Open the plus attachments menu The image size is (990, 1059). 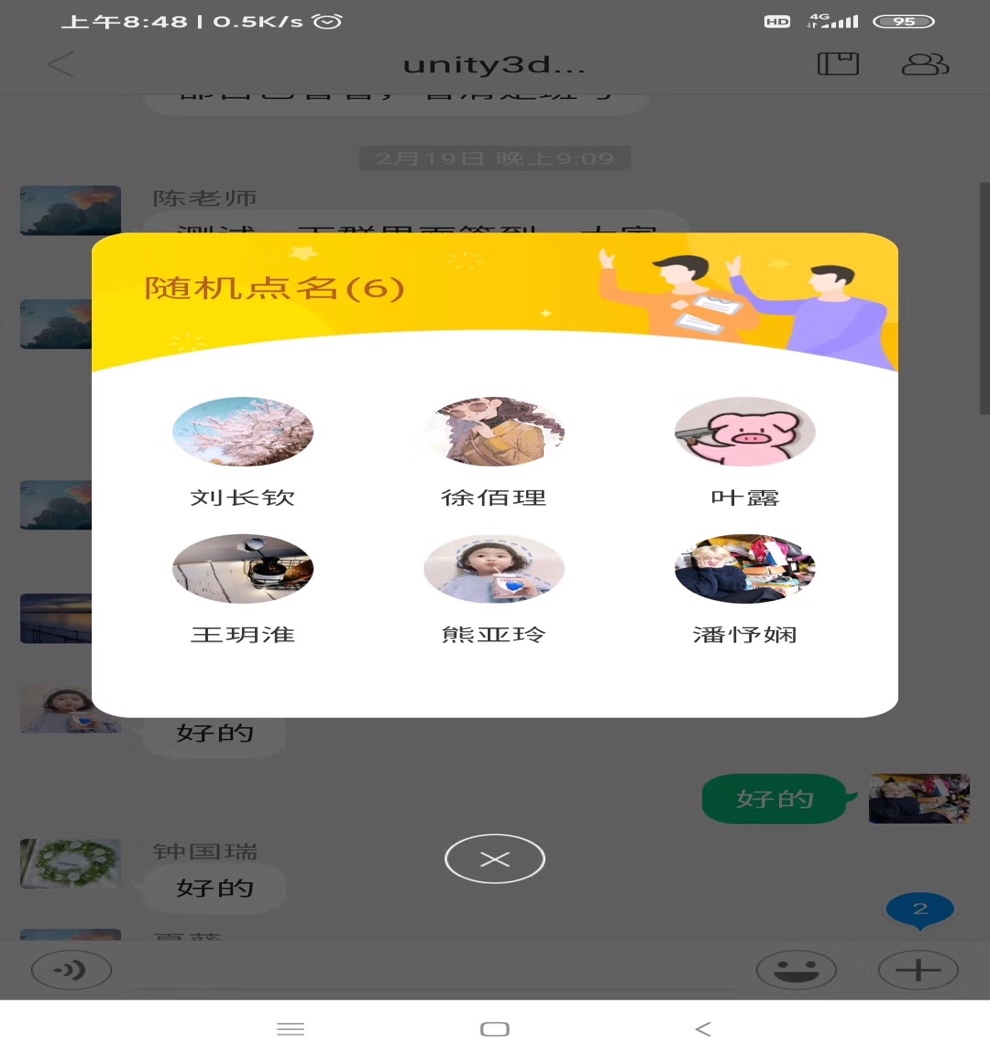(x=918, y=969)
